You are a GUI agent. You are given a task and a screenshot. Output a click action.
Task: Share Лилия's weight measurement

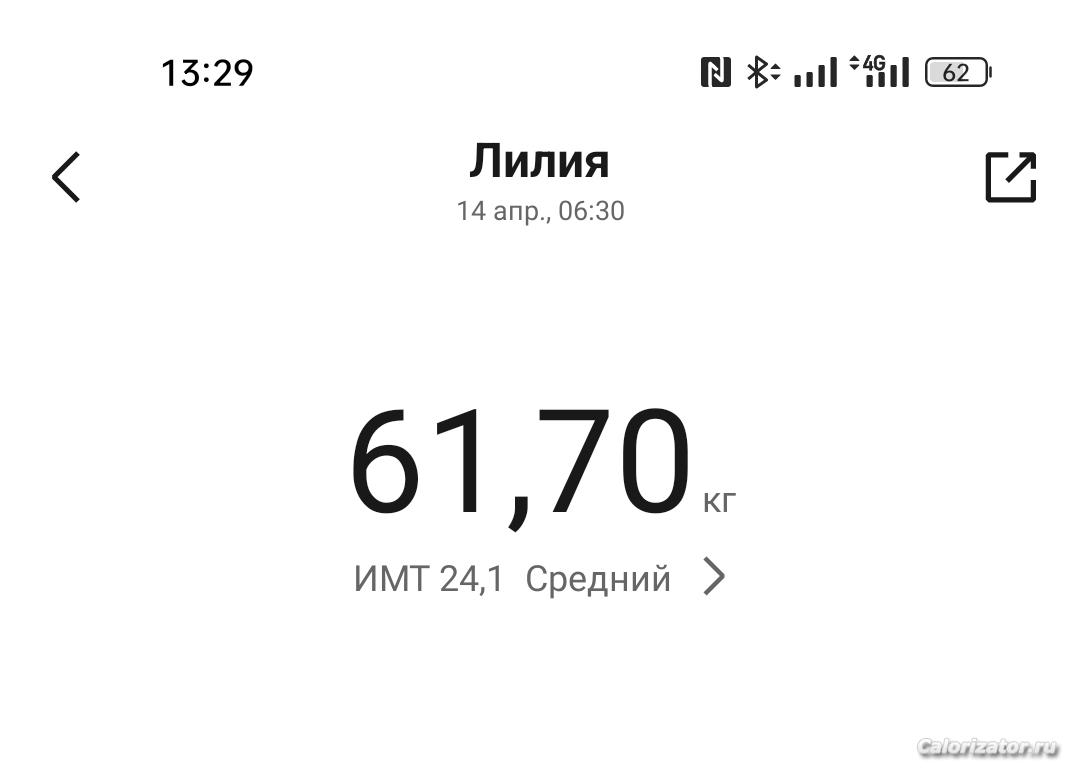1010,177
